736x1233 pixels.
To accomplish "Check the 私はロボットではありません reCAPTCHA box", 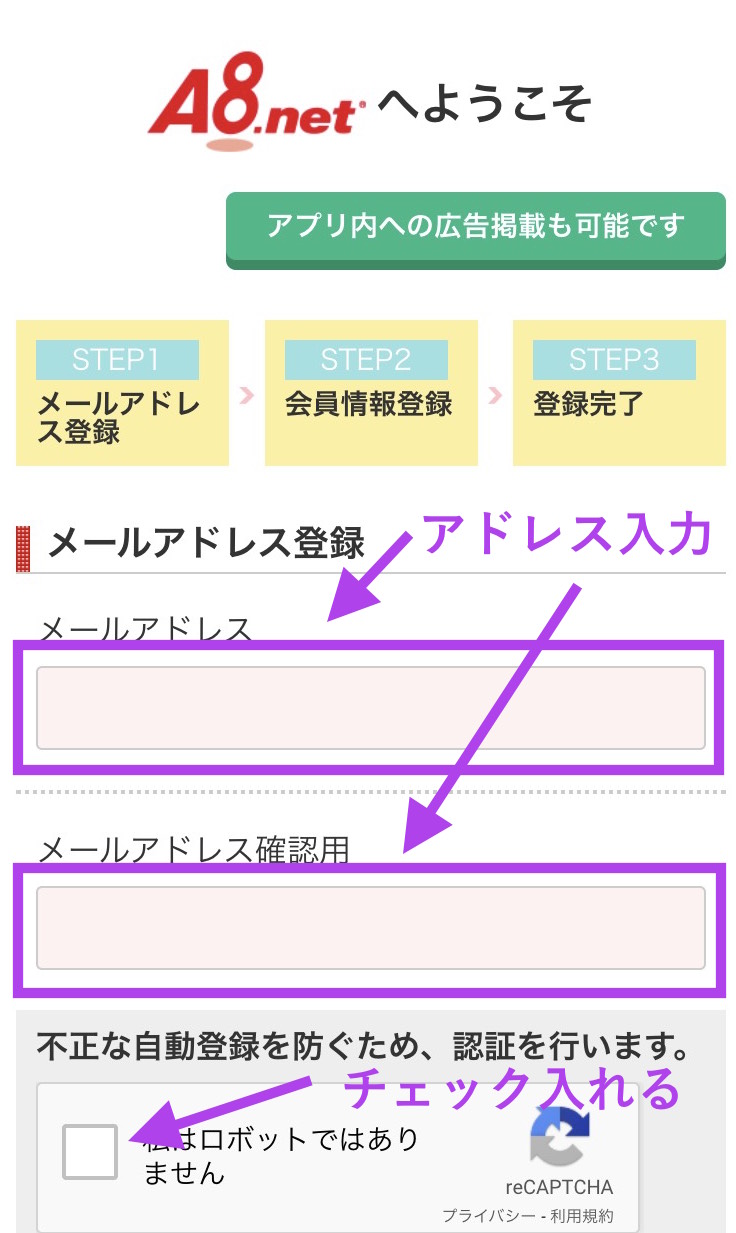I will pos(90,1151).
